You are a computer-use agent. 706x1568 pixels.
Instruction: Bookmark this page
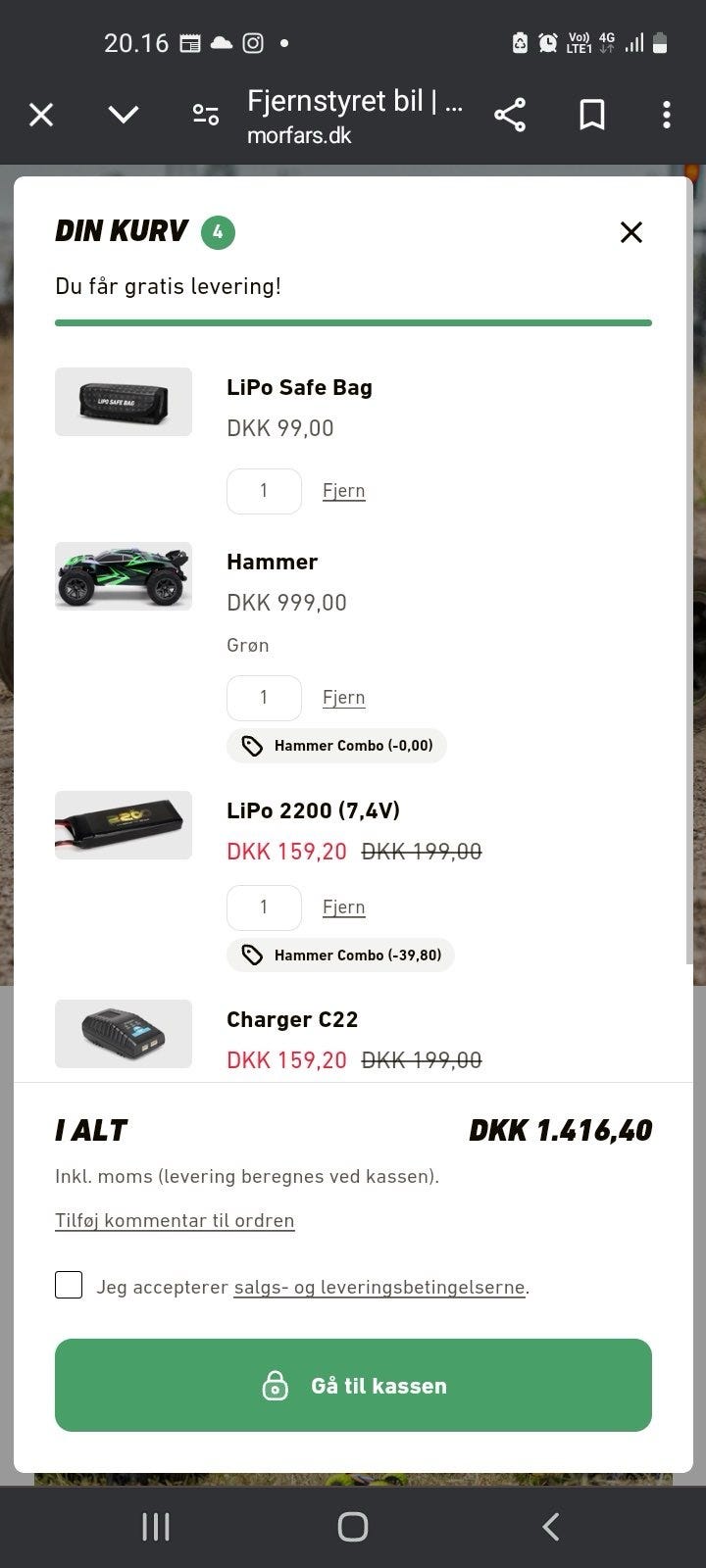tap(591, 116)
